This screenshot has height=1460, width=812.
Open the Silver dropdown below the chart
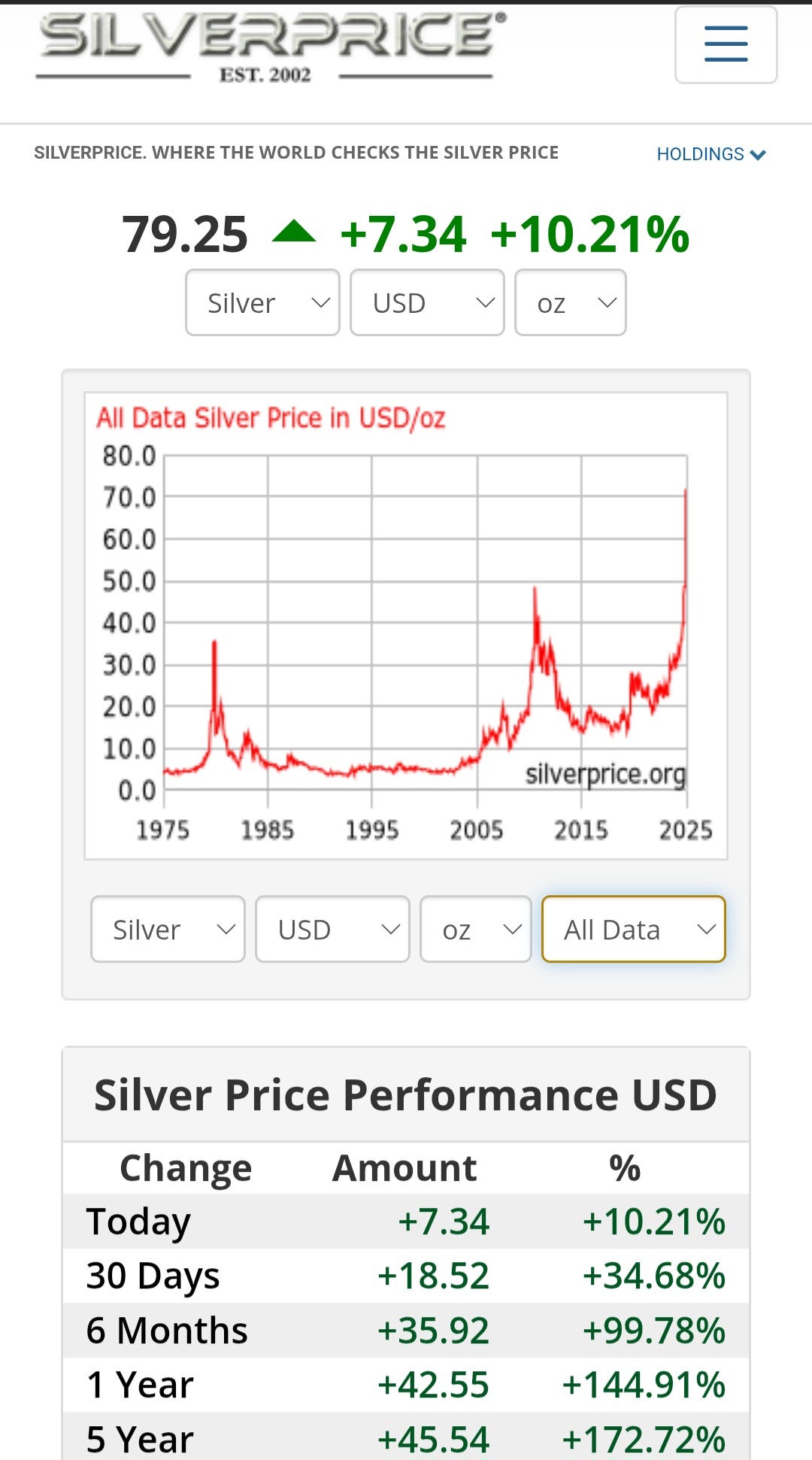168,929
